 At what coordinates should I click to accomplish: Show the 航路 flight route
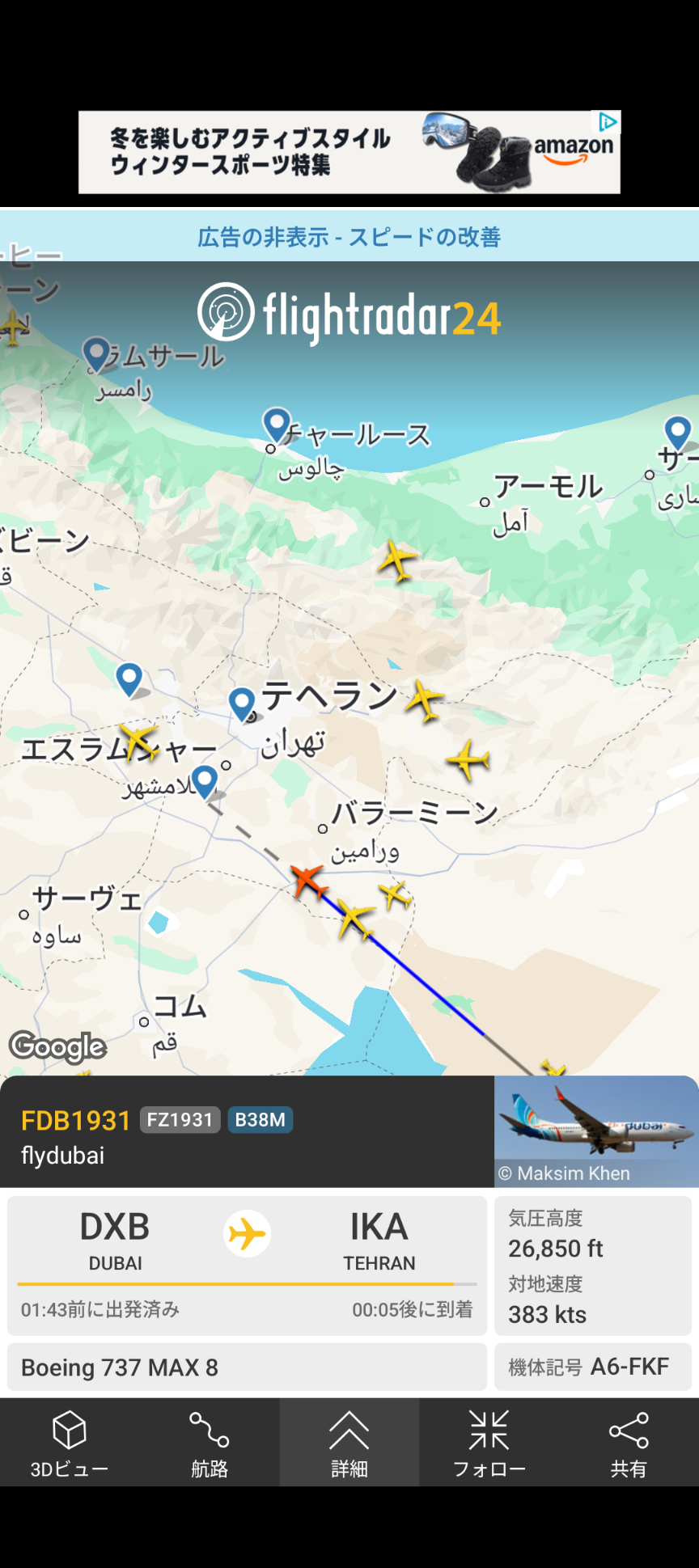pos(209,1443)
